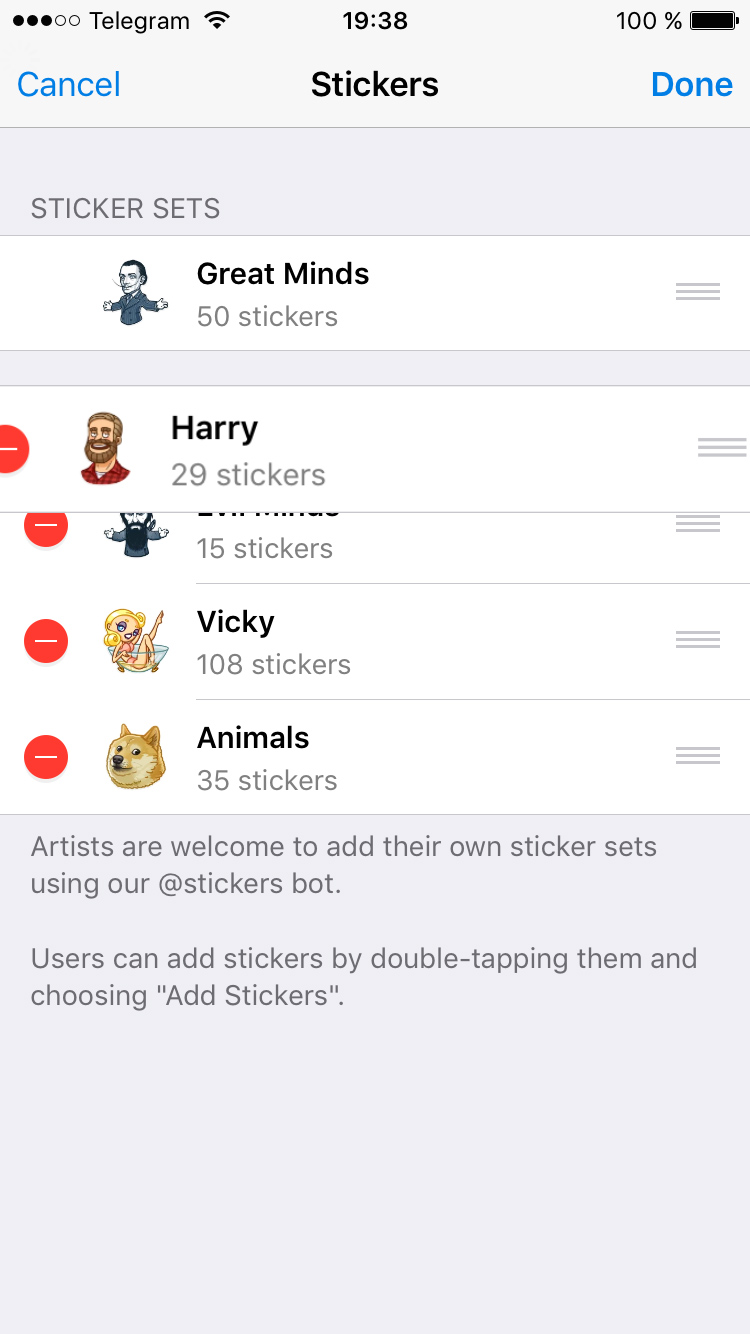Tap the reorder handle for Great Minds

697,292
